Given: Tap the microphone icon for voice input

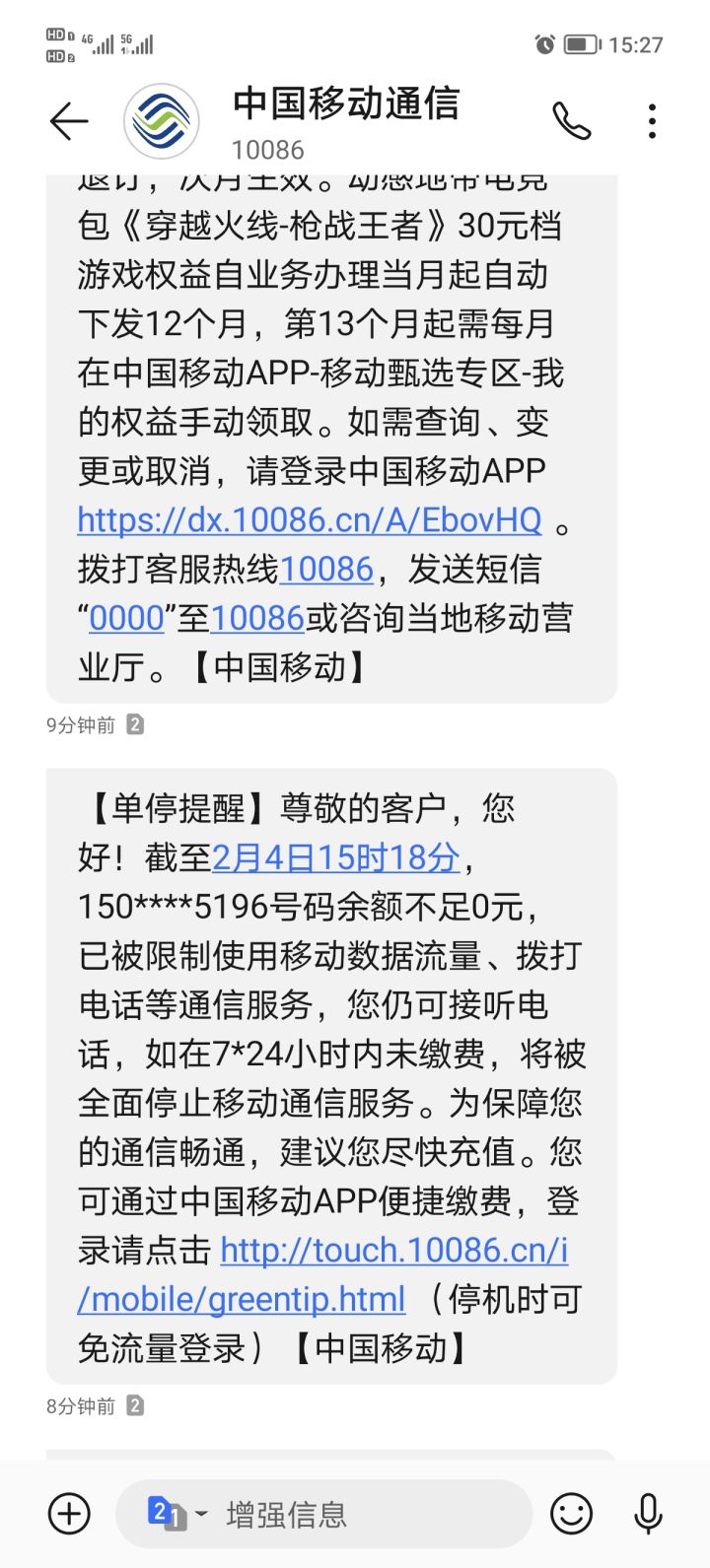Looking at the screenshot, I should click(x=648, y=1515).
